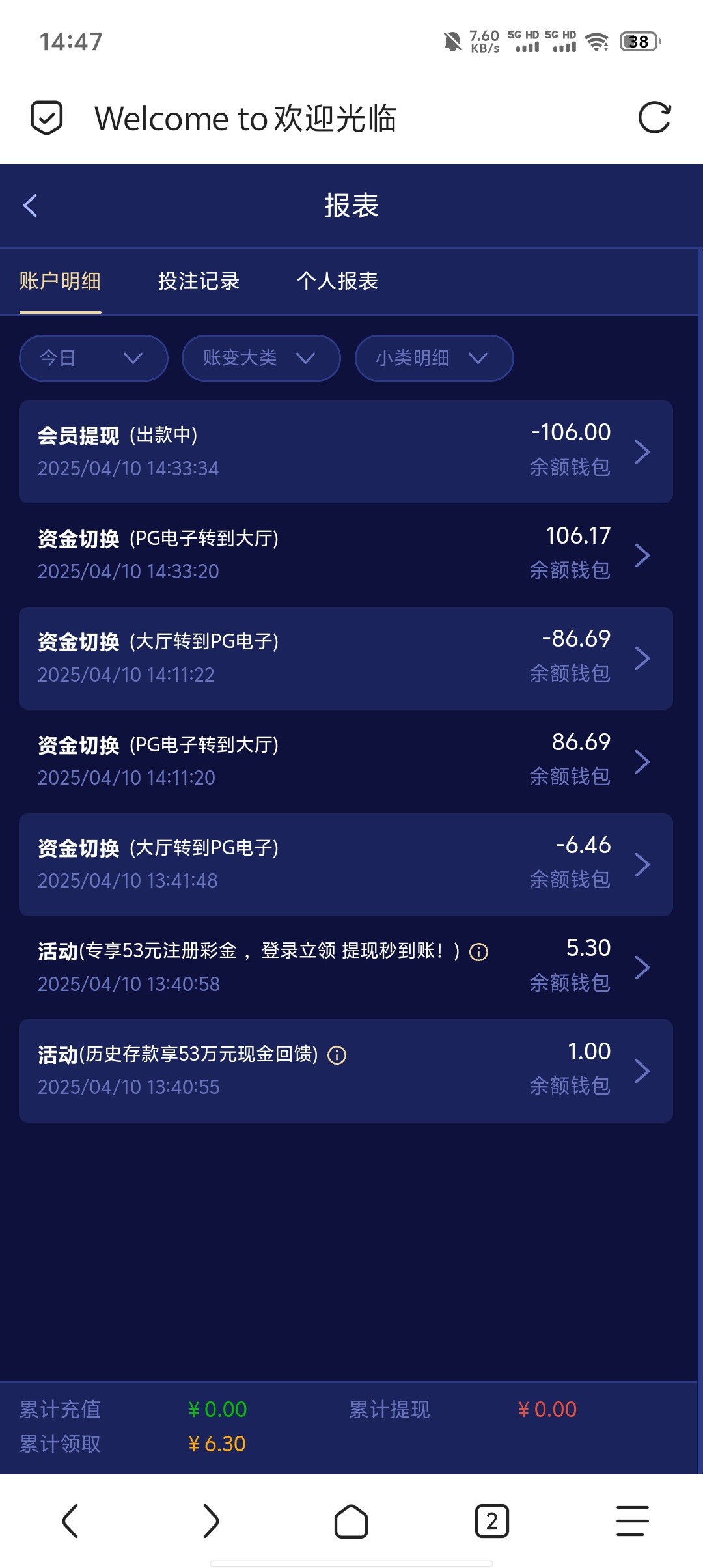The width and height of the screenshot is (703, 1568).
Task: Go back from the 报表 page
Action: point(30,205)
